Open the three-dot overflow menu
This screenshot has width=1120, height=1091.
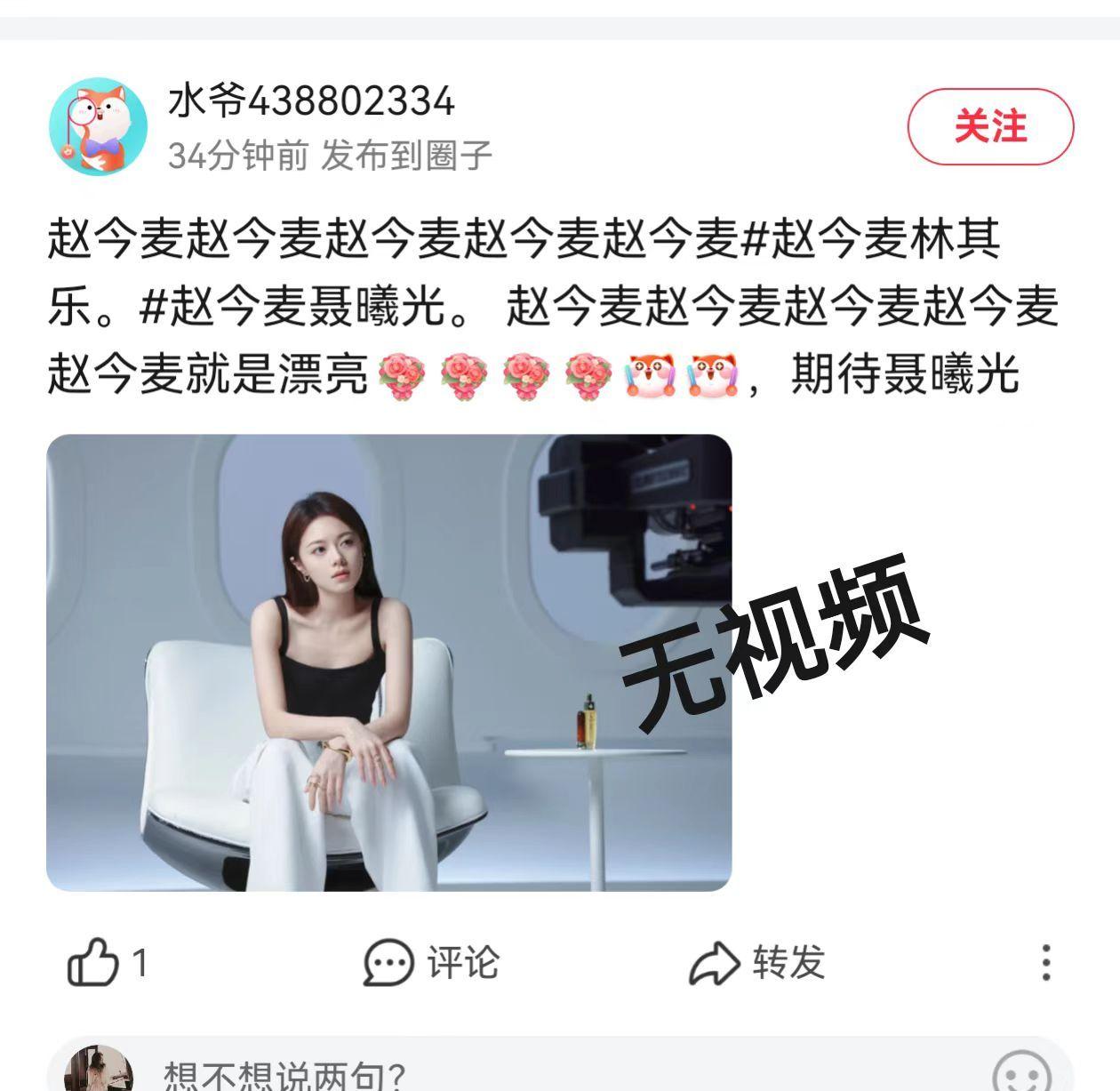coord(1046,963)
